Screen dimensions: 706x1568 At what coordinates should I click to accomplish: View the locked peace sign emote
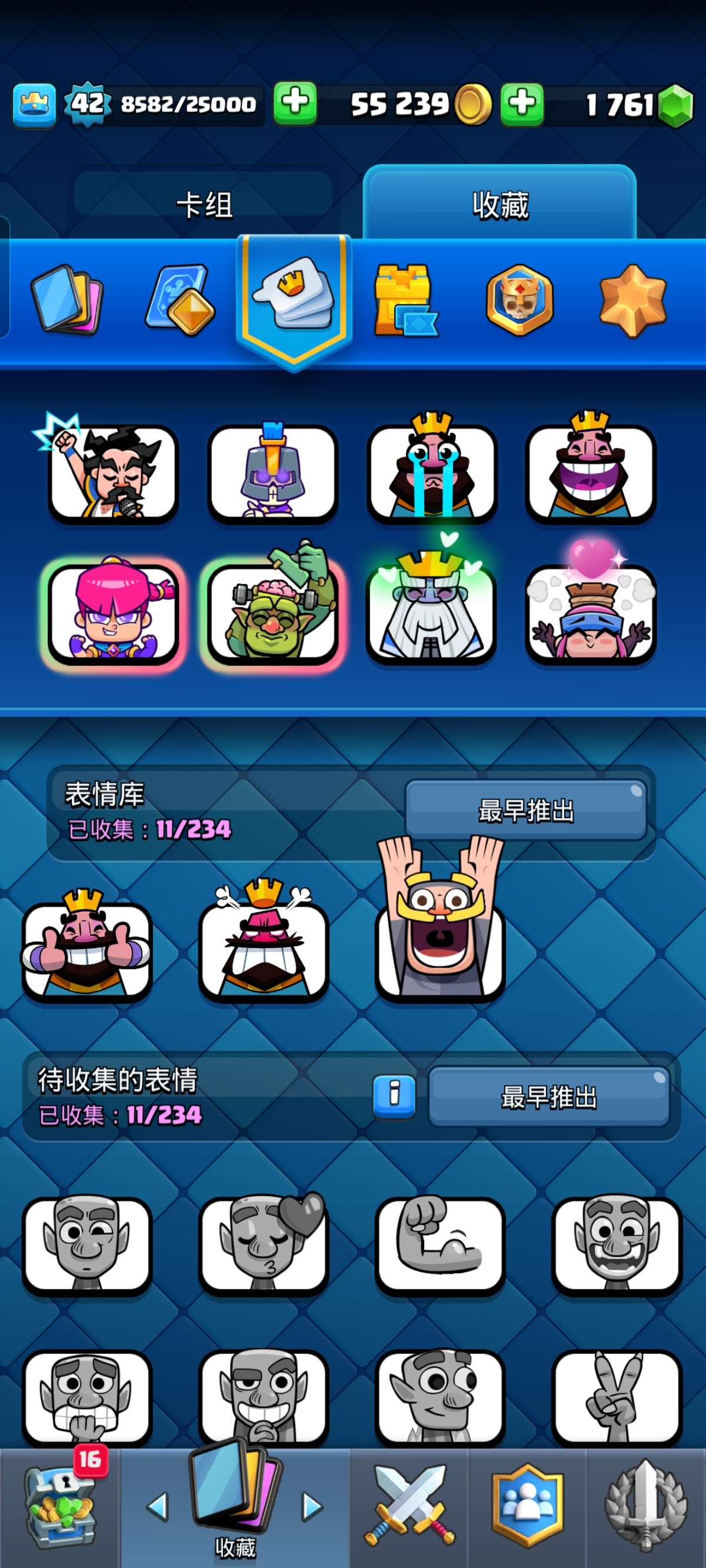click(x=616, y=1395)
